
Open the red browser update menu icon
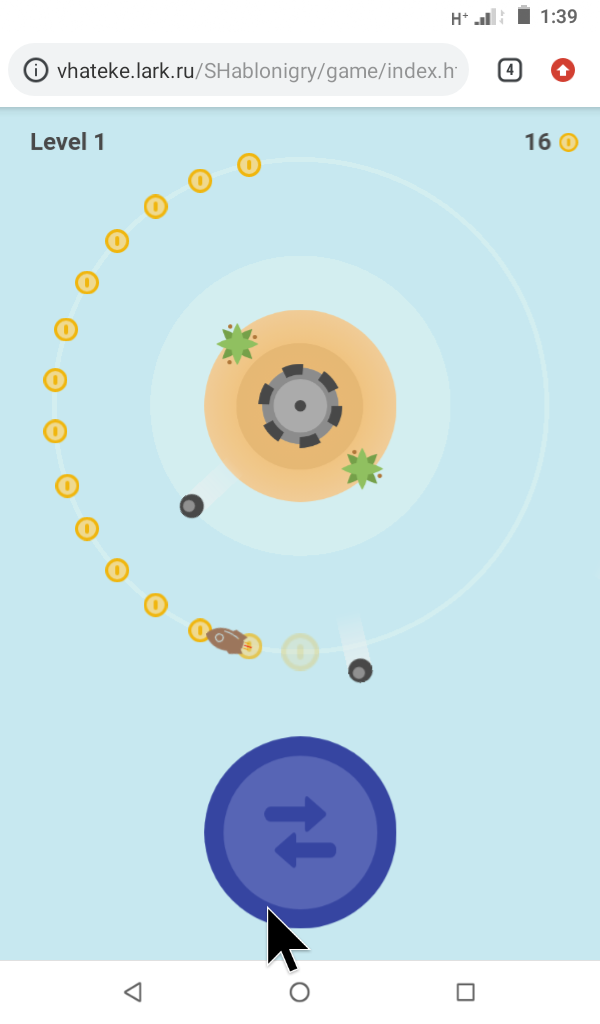563,70
